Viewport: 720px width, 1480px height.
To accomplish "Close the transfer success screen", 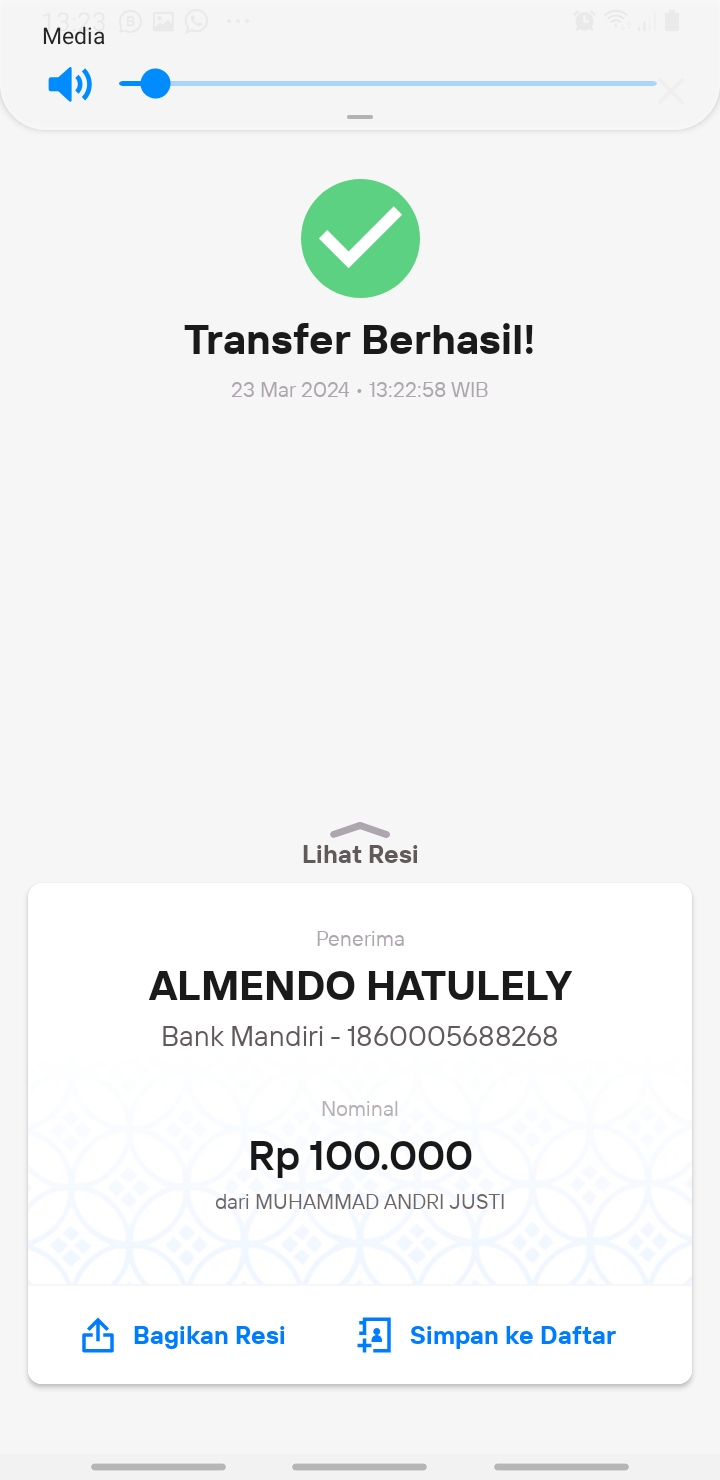I will pos(670,92).
